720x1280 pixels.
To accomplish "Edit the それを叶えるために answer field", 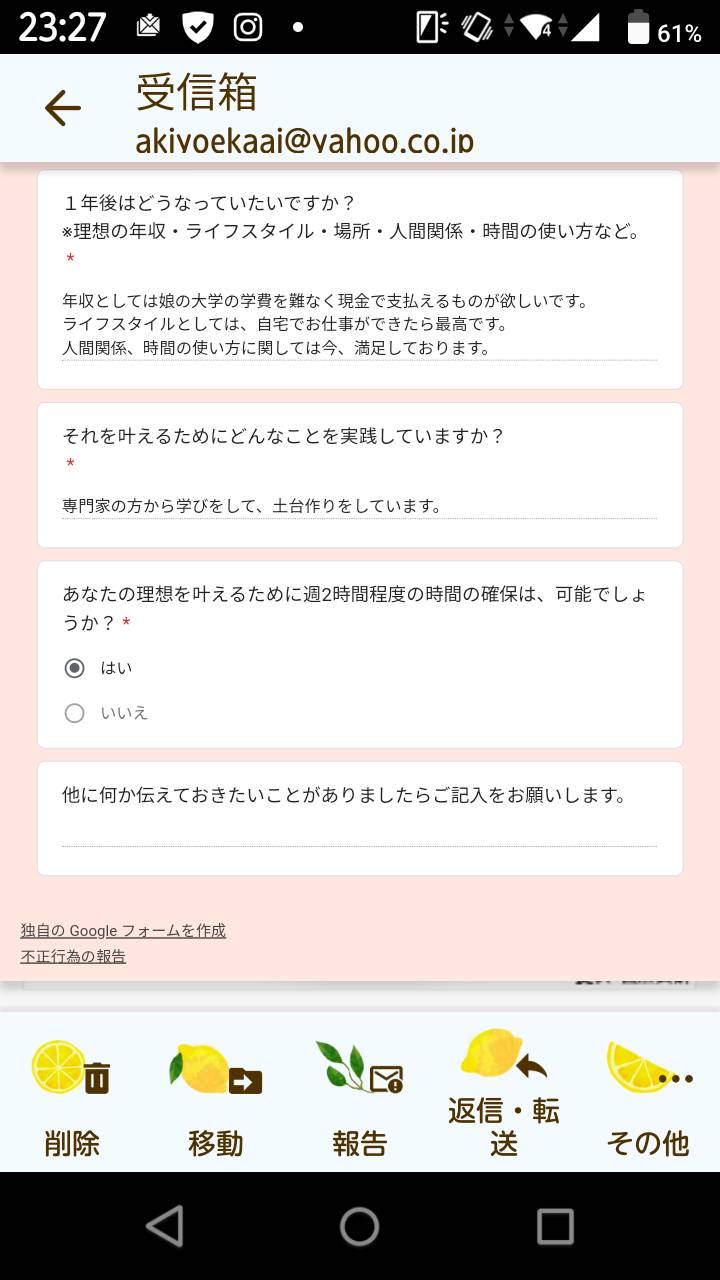I will 359,506.
